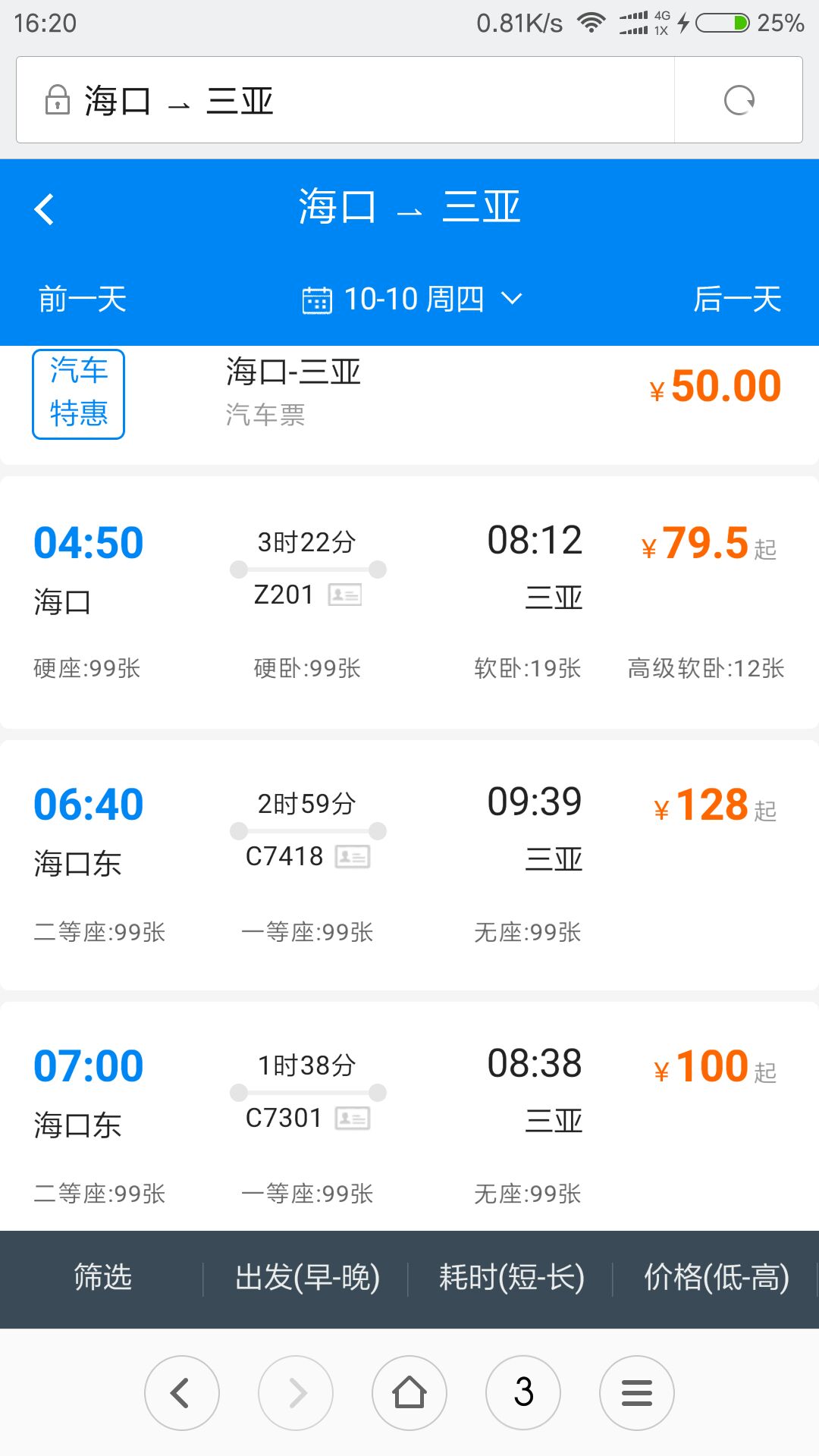Image resolution: width=819 pixels, height=1456 pixels.
Task: Return to the browser home page
Action: [x=409, y=1393]
